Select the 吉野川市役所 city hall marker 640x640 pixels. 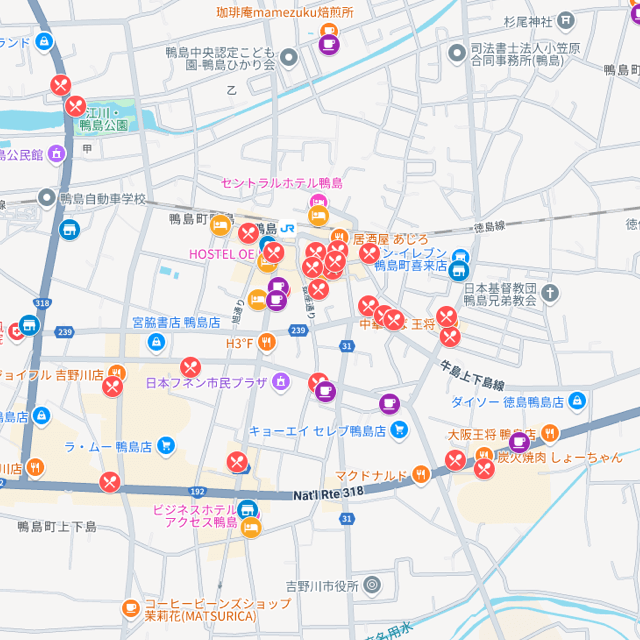pos(372,585)
